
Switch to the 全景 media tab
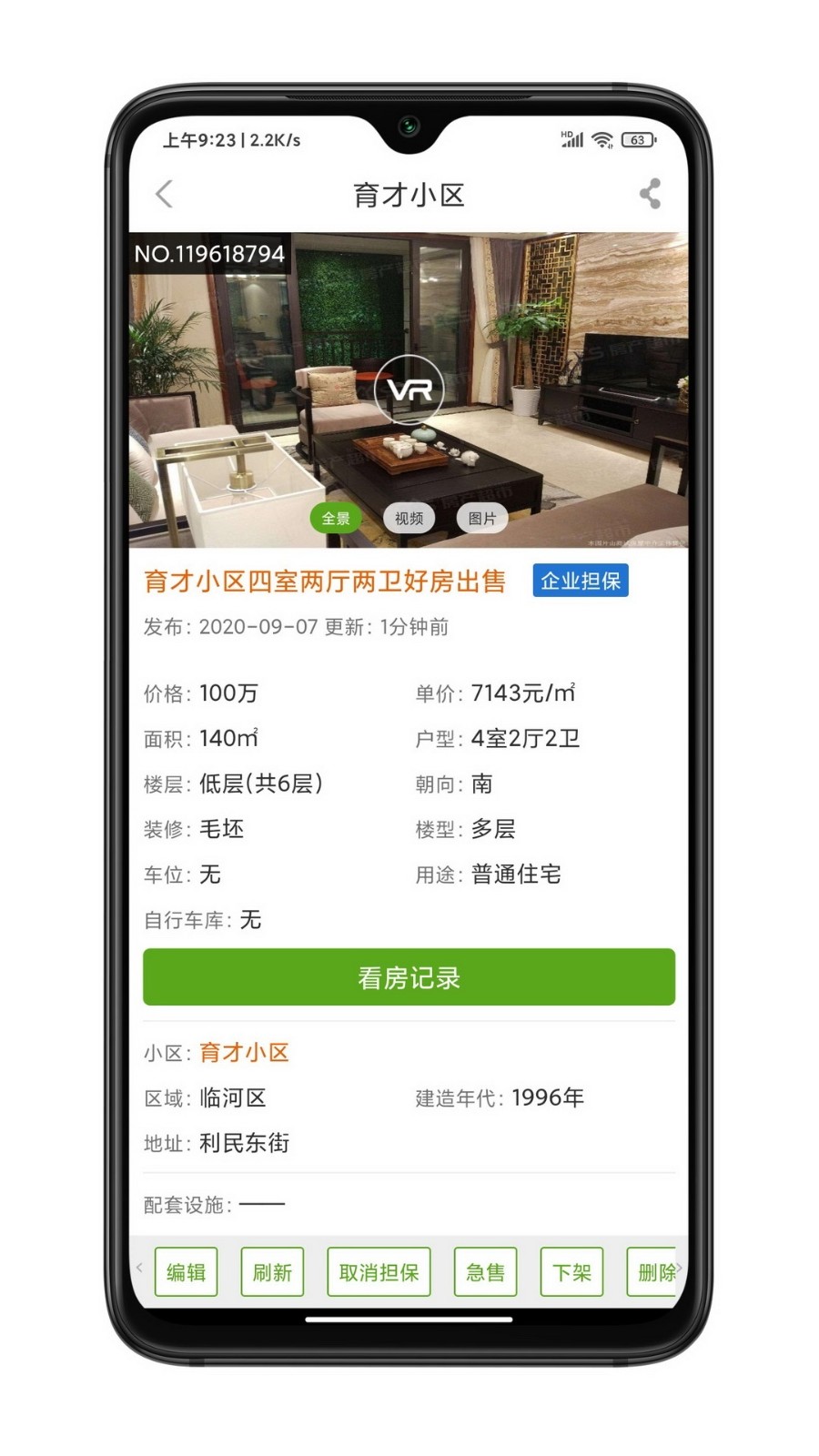(x=336, y=518)
